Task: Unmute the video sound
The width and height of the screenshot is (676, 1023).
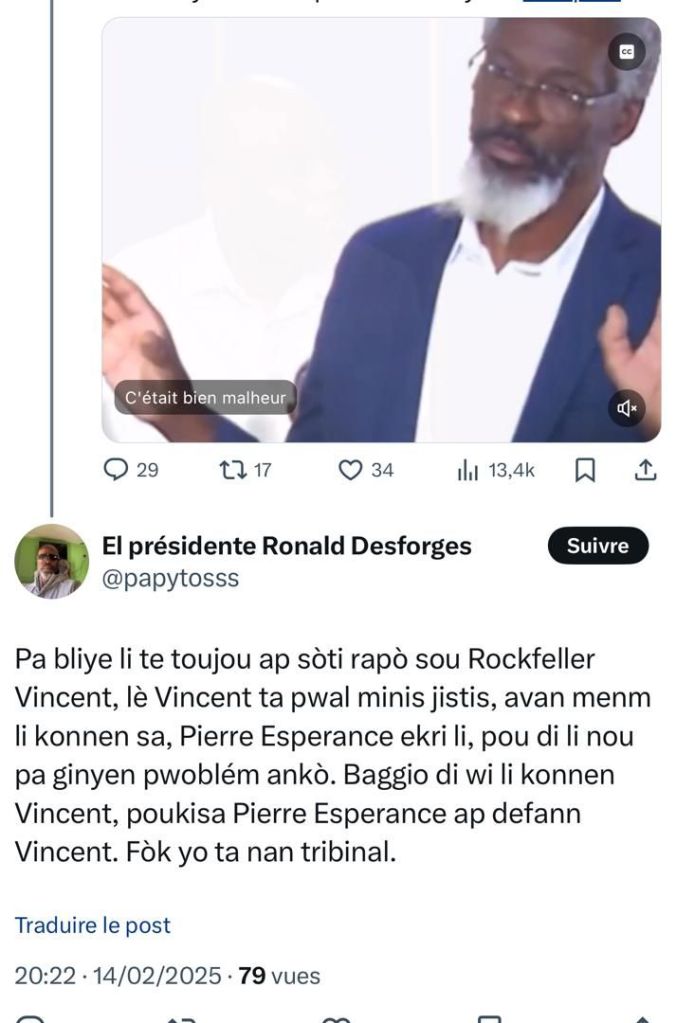Action: (x=627, y=408)
